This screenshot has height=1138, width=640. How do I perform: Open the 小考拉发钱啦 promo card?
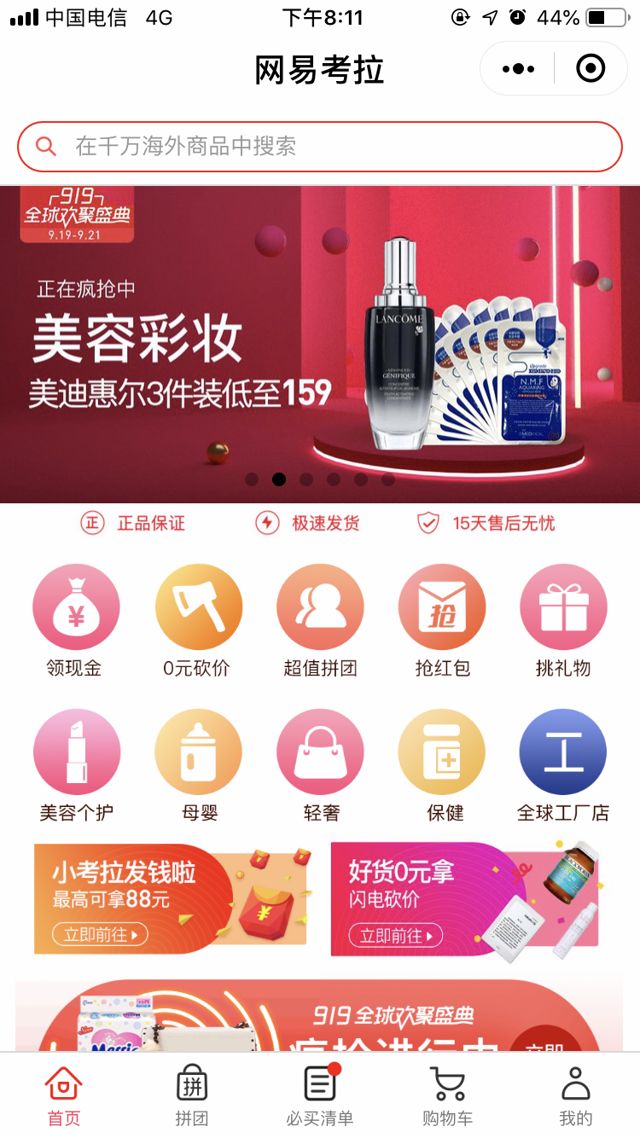[172, 898]
